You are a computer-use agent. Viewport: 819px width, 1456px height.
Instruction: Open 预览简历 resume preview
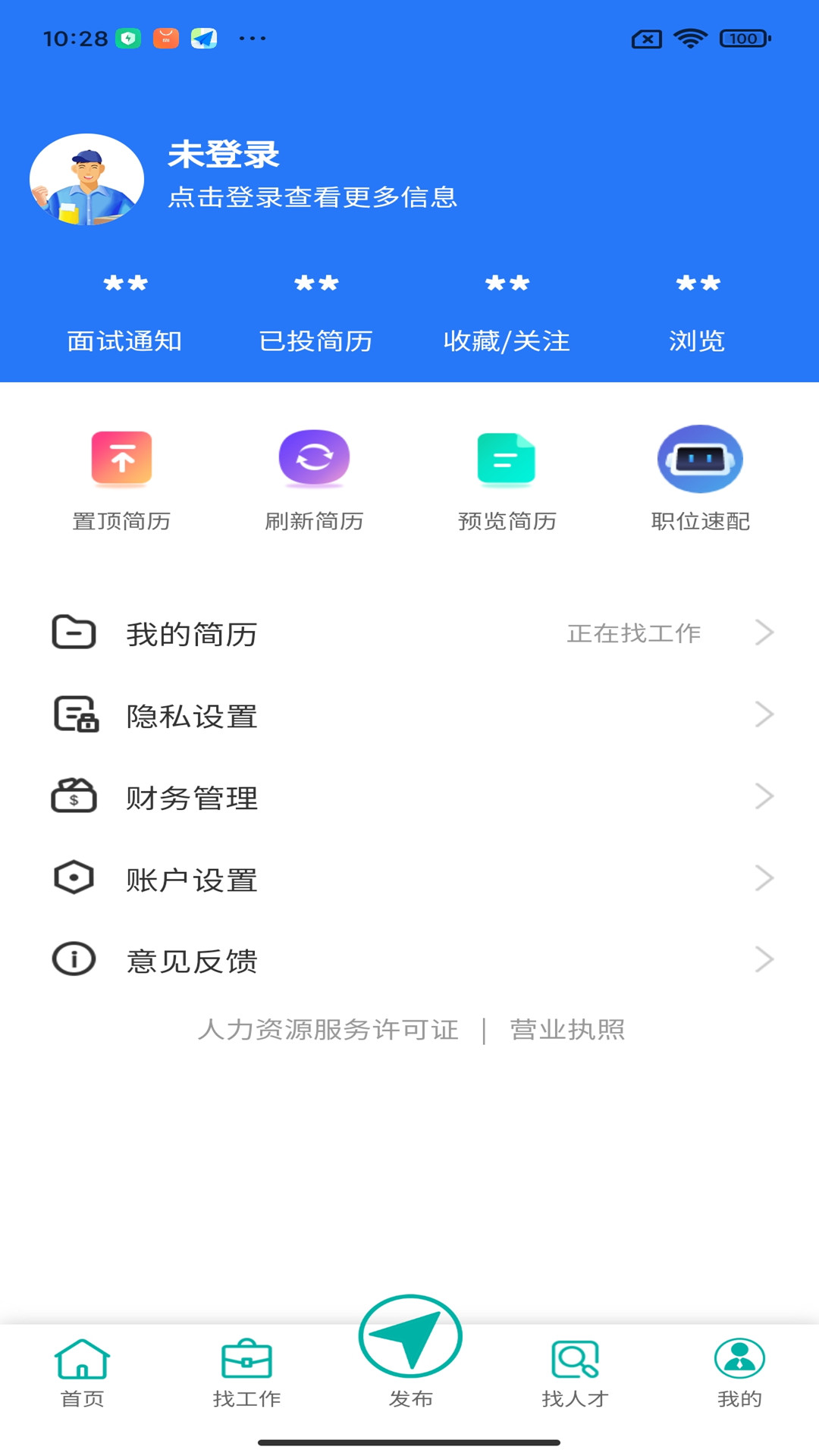(507, 478)
